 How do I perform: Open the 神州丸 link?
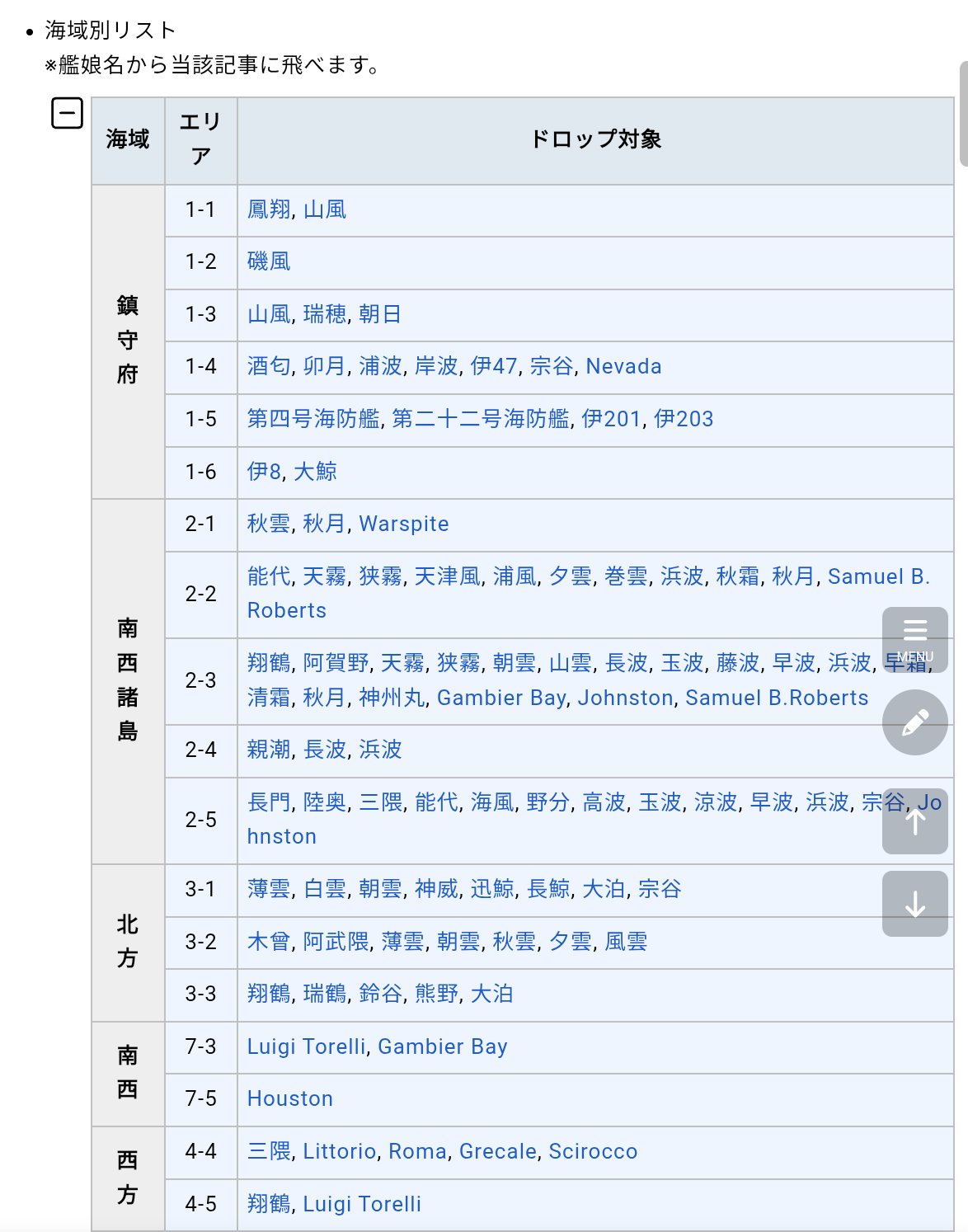pyautogui.click(x=392, y=698)
